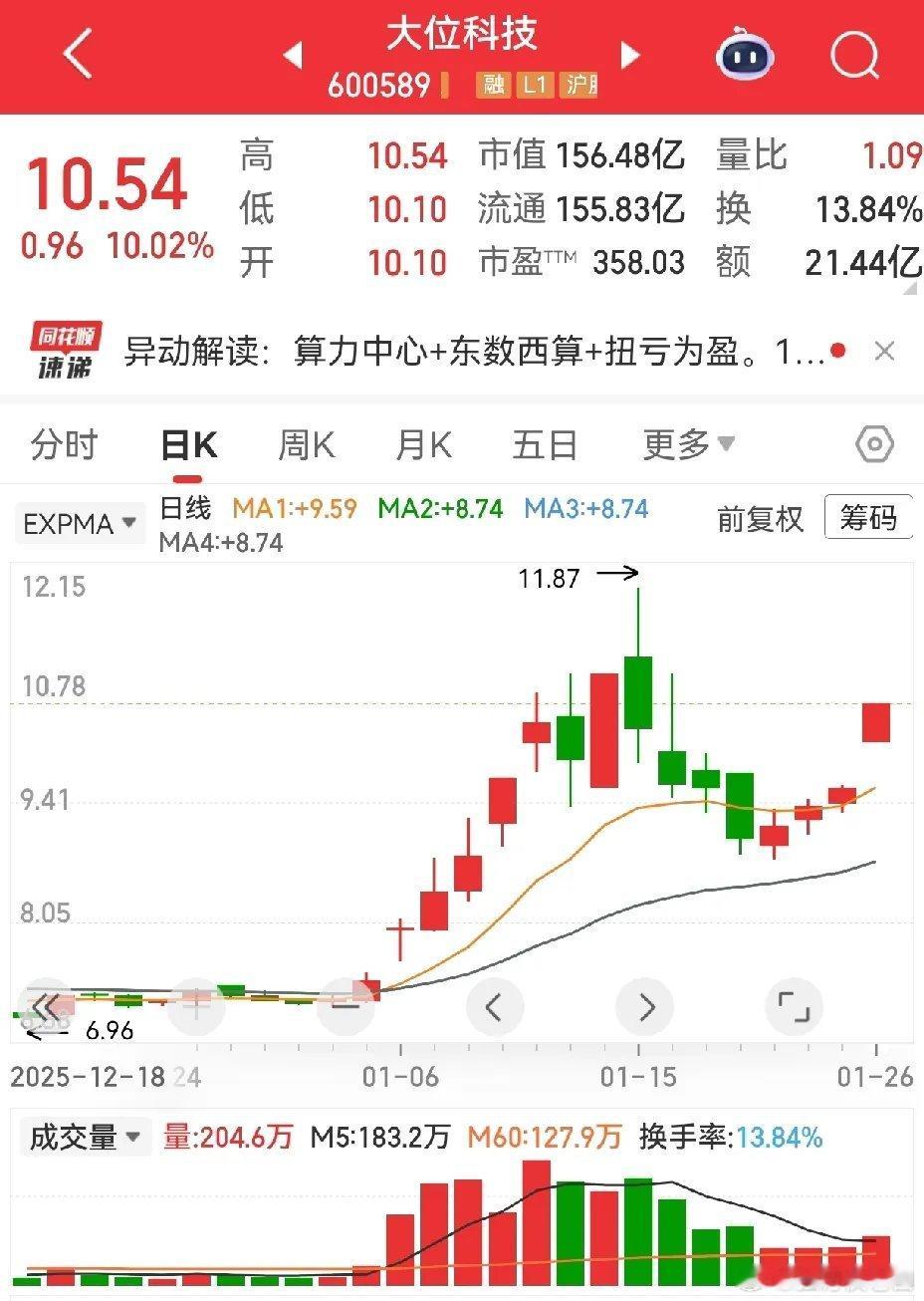Pan chart right with the single right arrow
Viewport: 924px width, 1301px height.
click(644, 1006)
